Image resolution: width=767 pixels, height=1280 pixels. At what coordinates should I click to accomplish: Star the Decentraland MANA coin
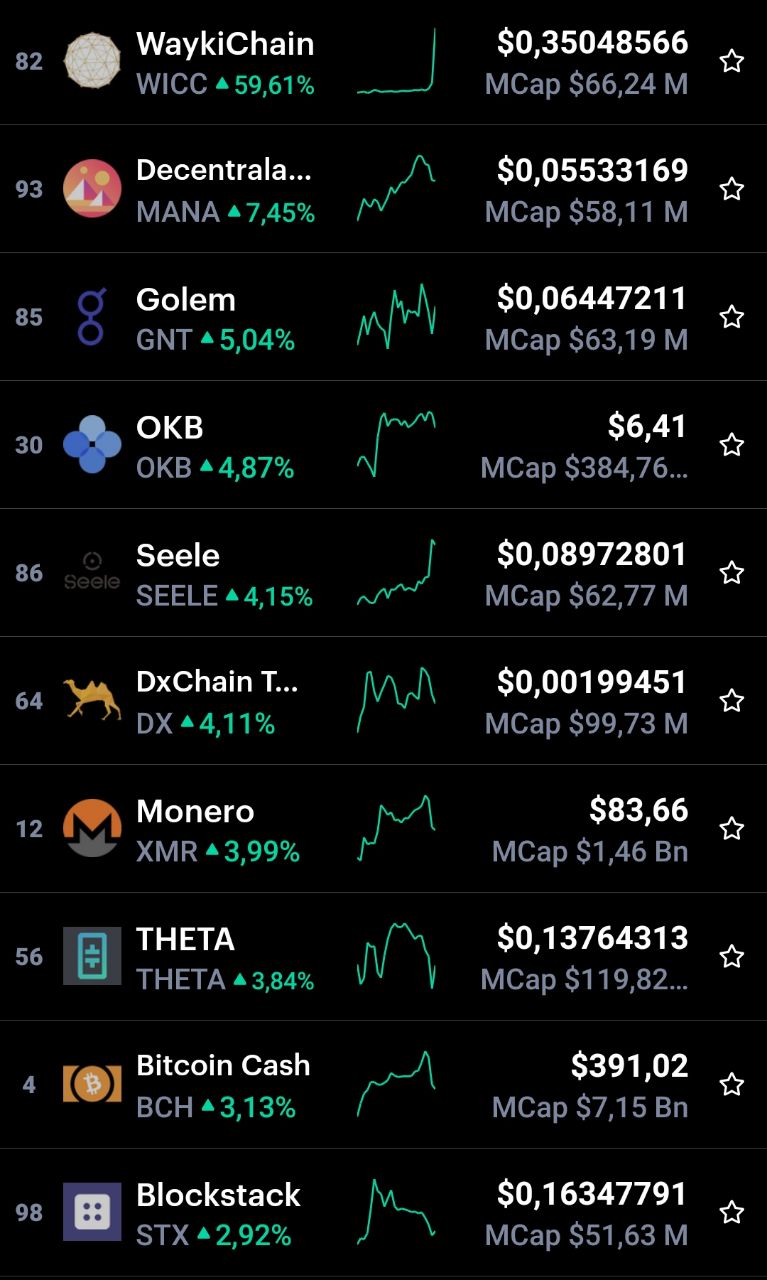pos(732,189)
